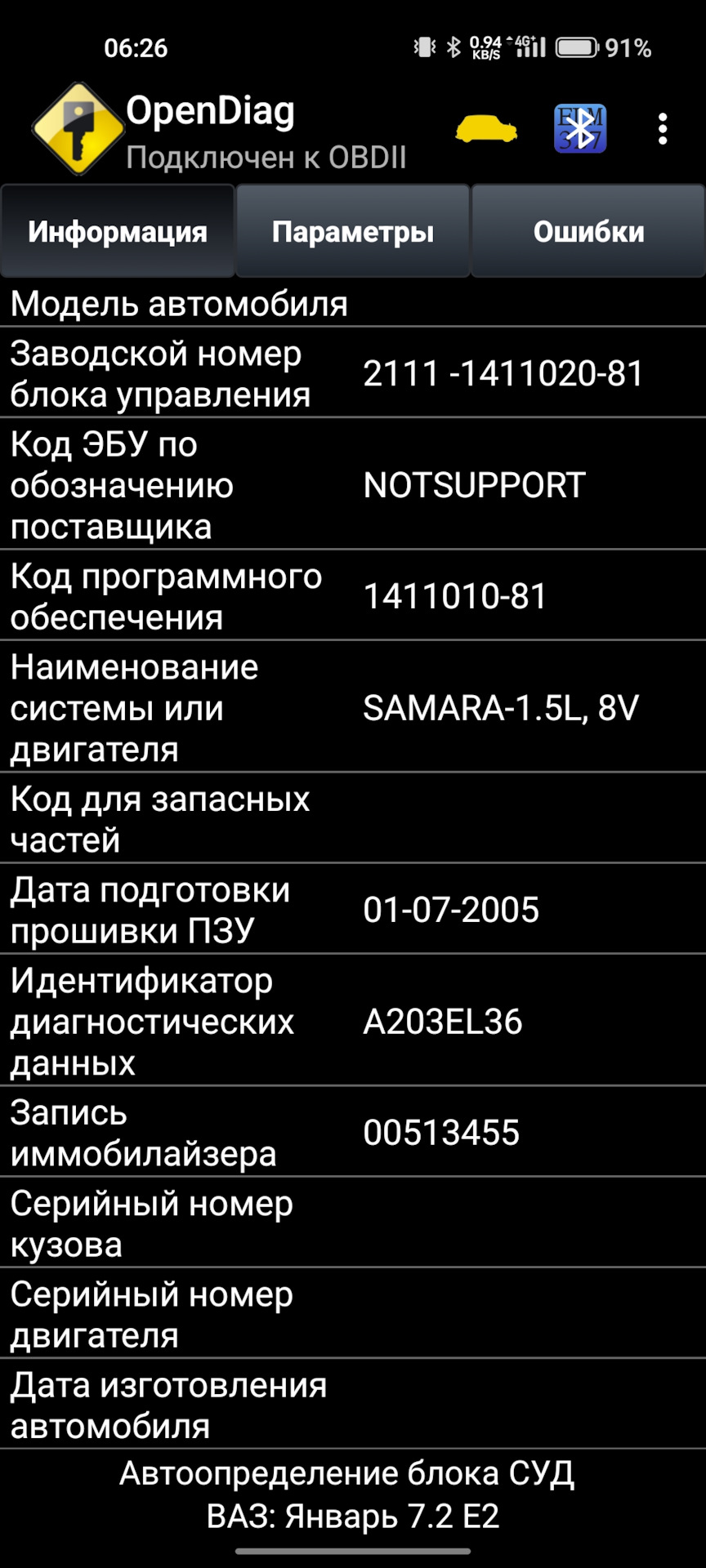Tap the yellow car icon
706x1568 pixels.
[486, 129]
